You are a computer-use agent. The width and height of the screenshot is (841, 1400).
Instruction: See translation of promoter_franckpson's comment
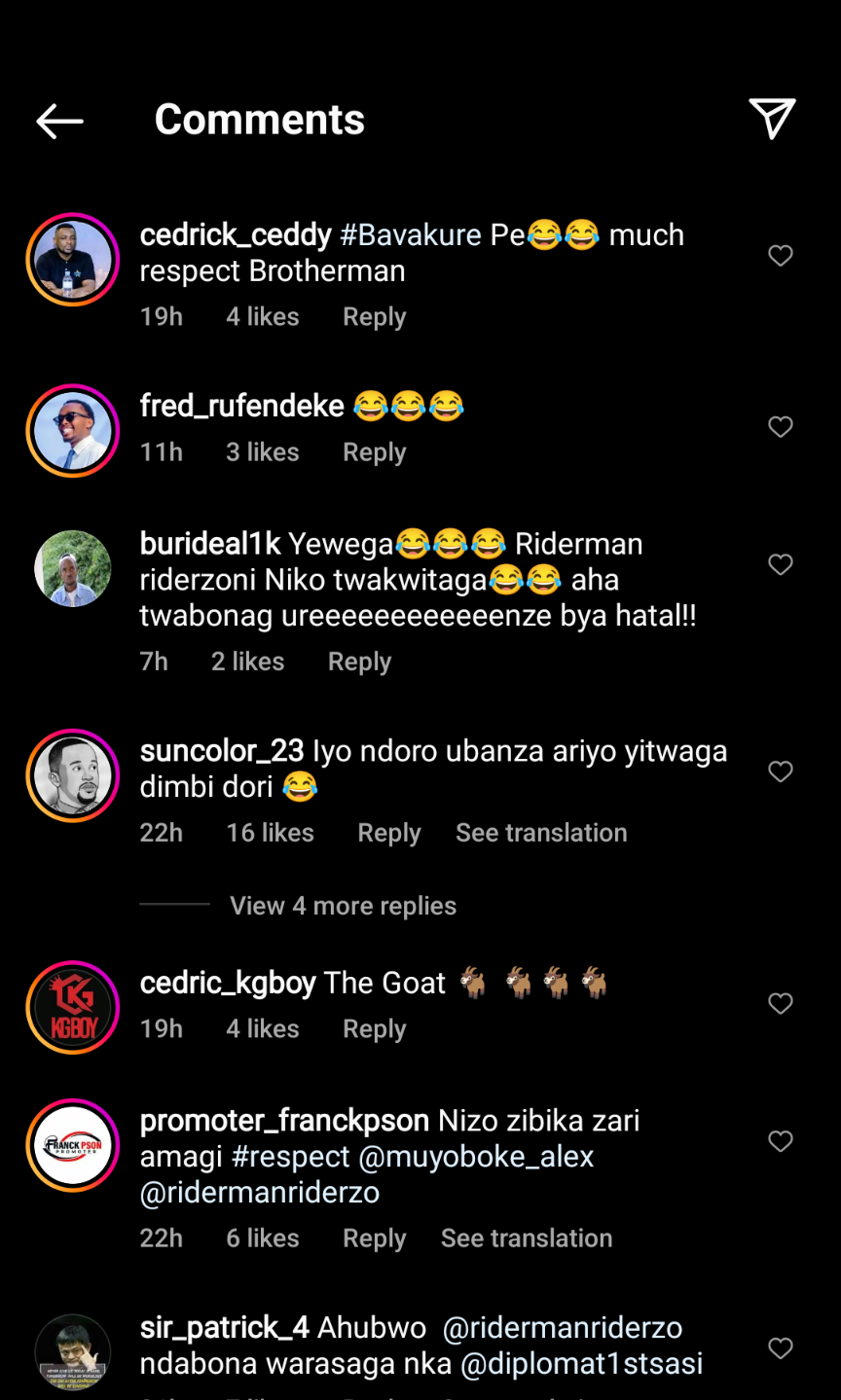[x=527, y=1238]
